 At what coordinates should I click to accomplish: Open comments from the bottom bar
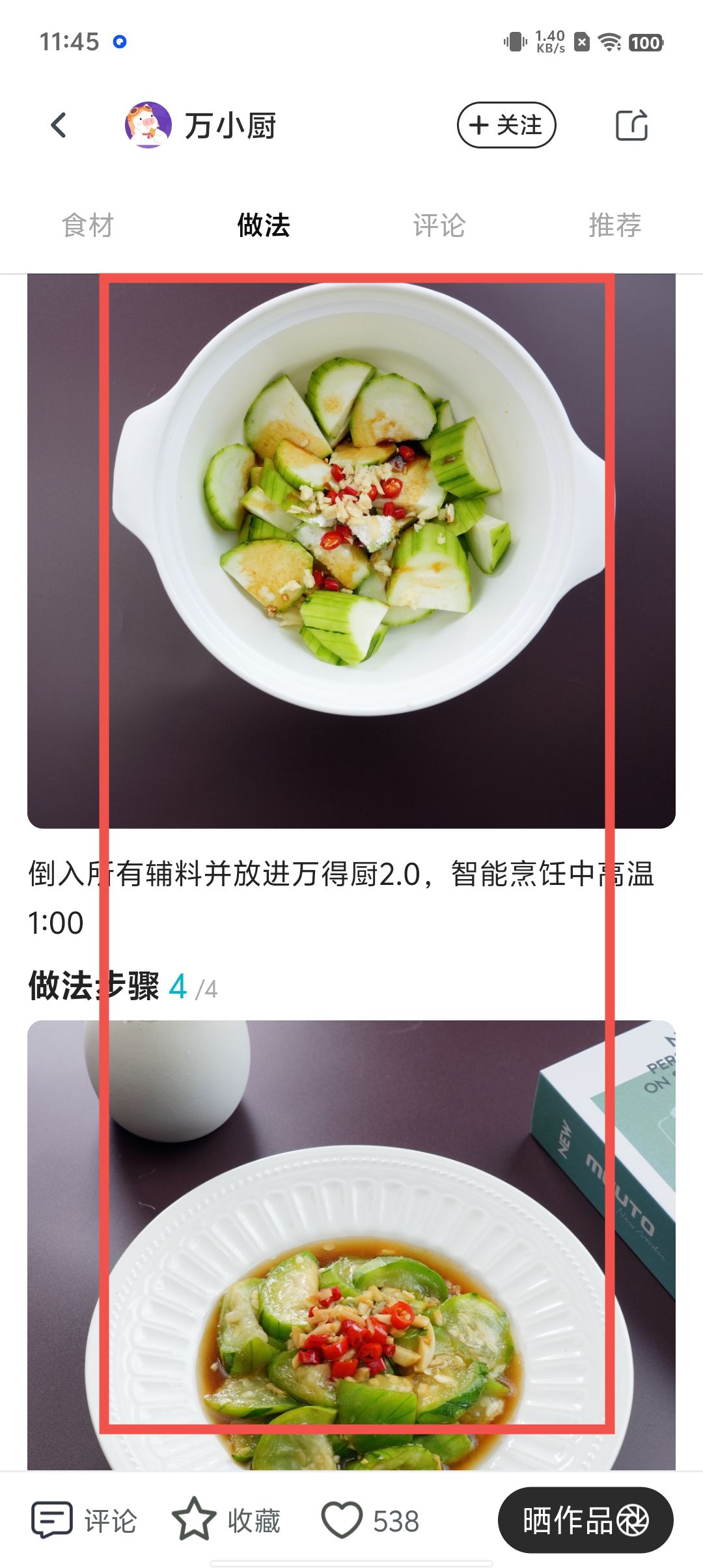[x=85, y=1521]
